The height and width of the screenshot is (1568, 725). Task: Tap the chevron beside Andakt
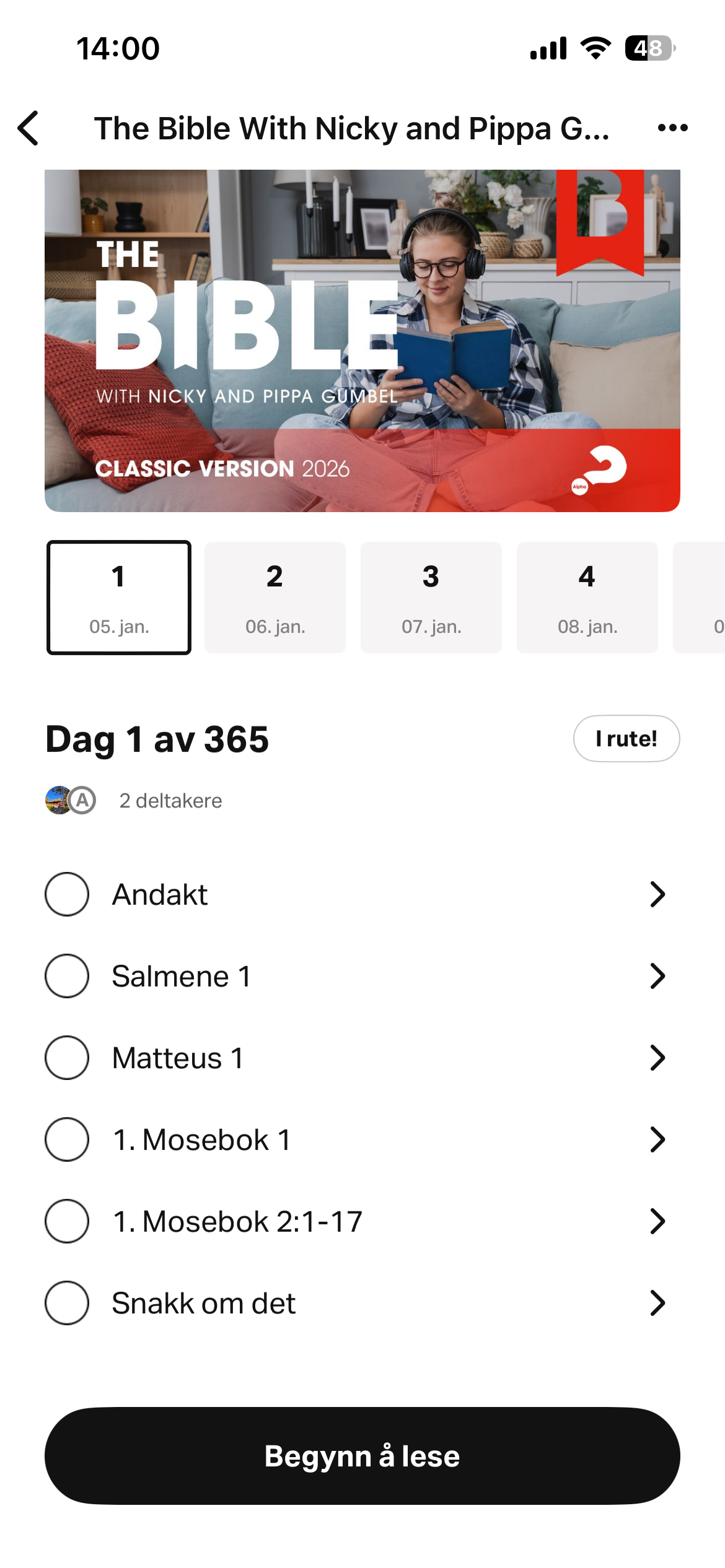click(x=657, y=894)
